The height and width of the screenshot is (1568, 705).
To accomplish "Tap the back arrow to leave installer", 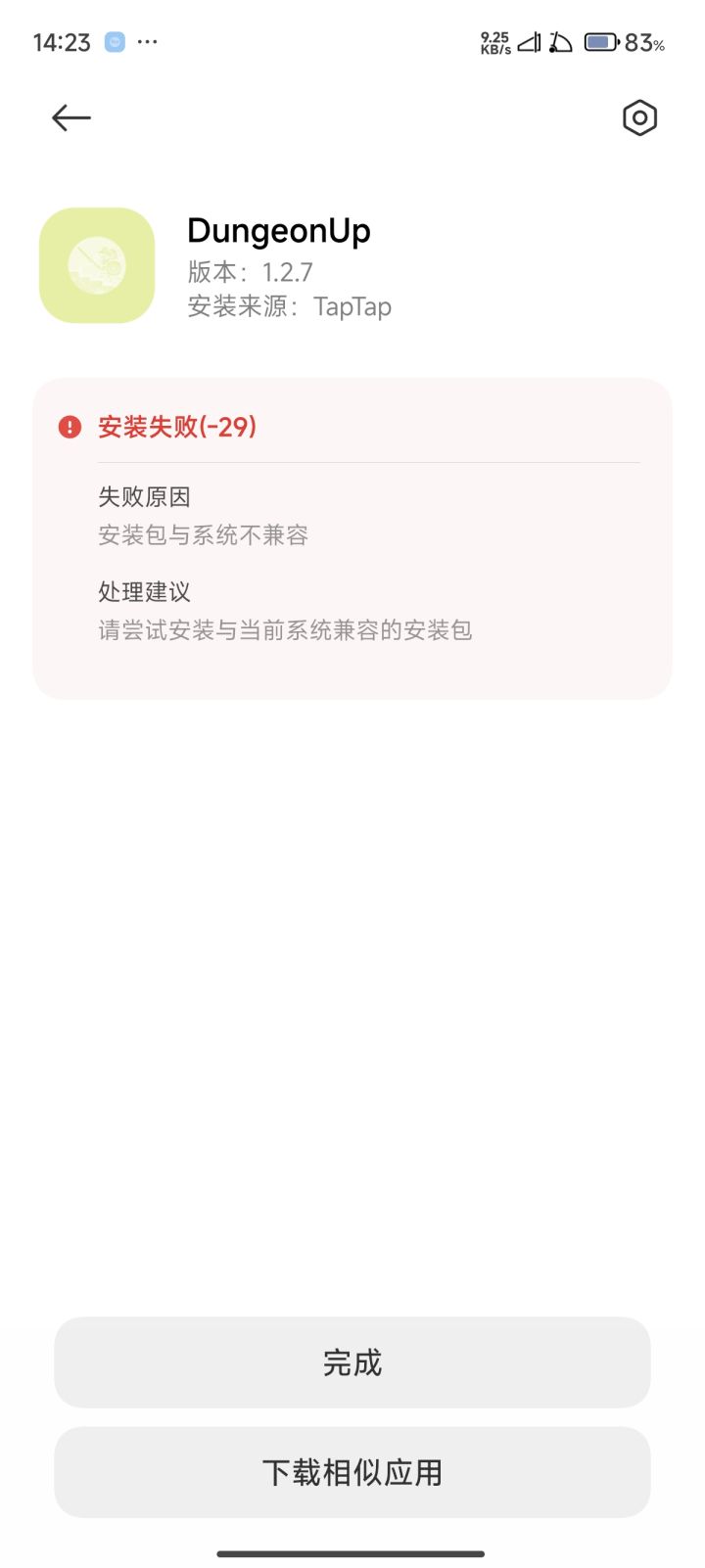I will (x=70, y=117).
